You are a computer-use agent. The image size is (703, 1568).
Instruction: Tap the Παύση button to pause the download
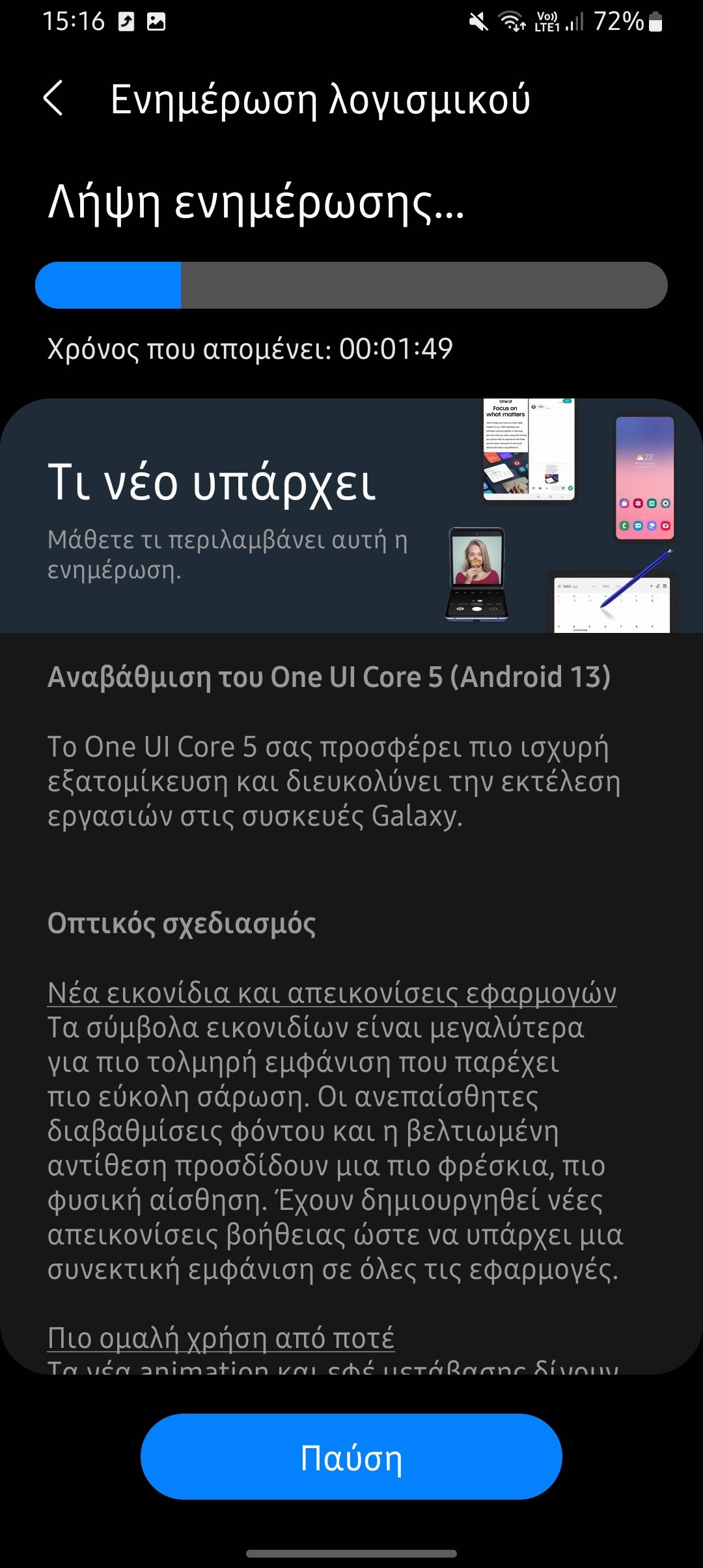[351, 1457]
